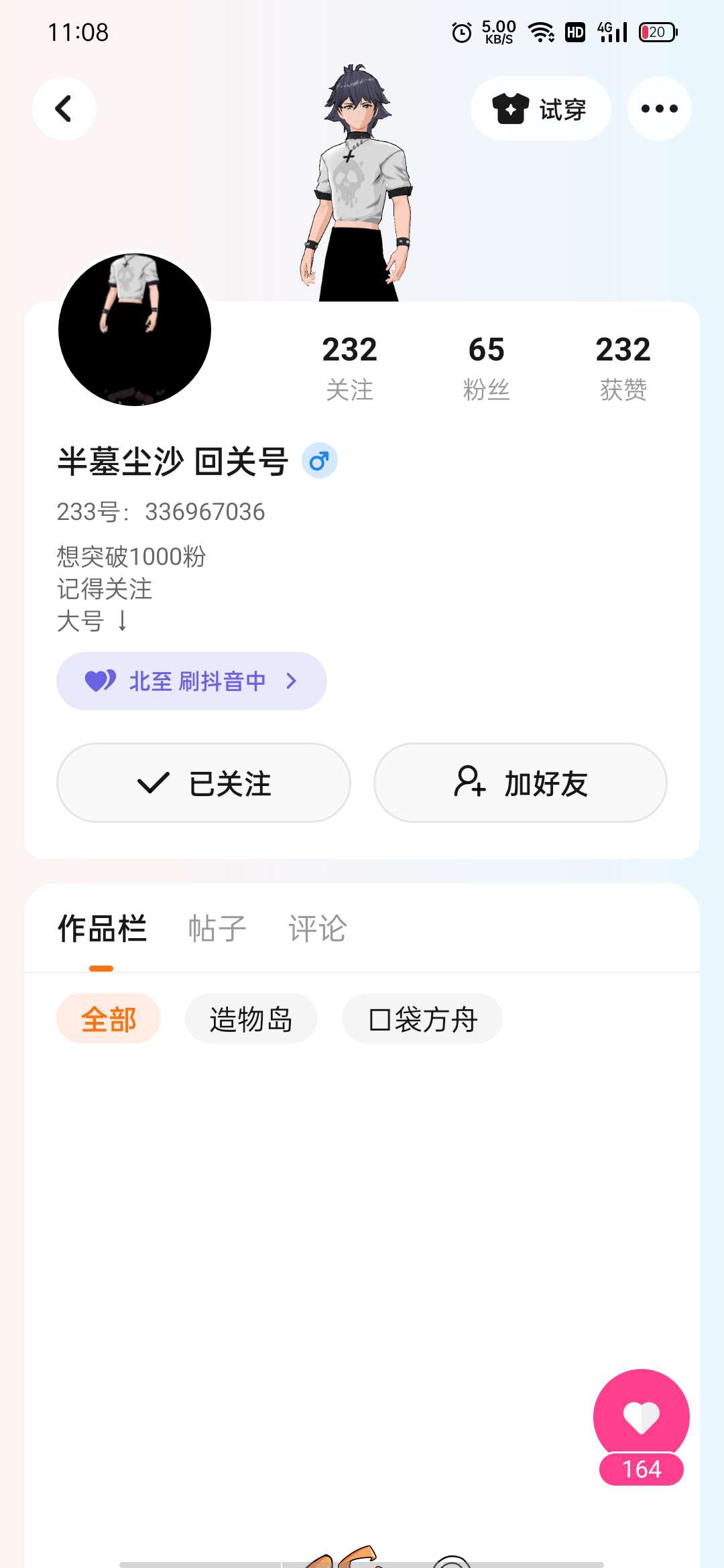The width and height of the screenshot is (724, 1568).
Task: Open the 北至 刷抖音中 linked account
Action: 191,681
